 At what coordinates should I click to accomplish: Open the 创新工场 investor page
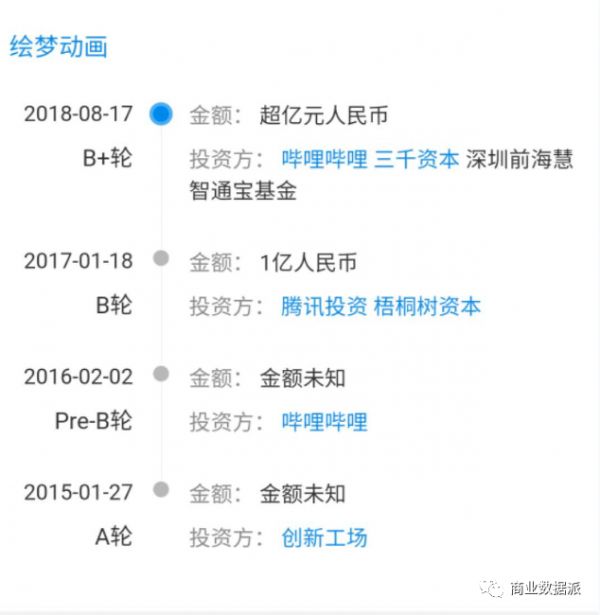click(x=324, y=538)
